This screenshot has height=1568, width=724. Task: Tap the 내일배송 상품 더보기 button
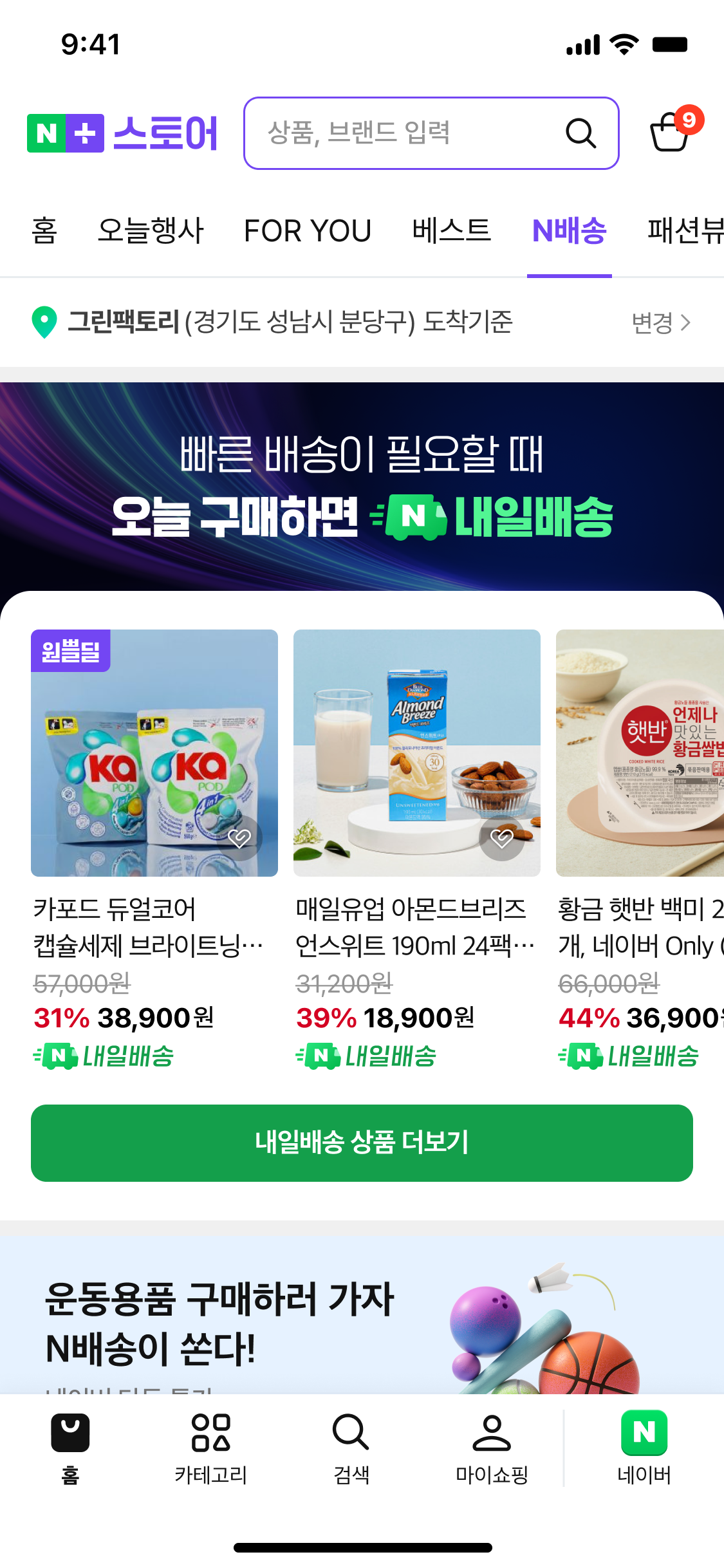coord(362,1143)
